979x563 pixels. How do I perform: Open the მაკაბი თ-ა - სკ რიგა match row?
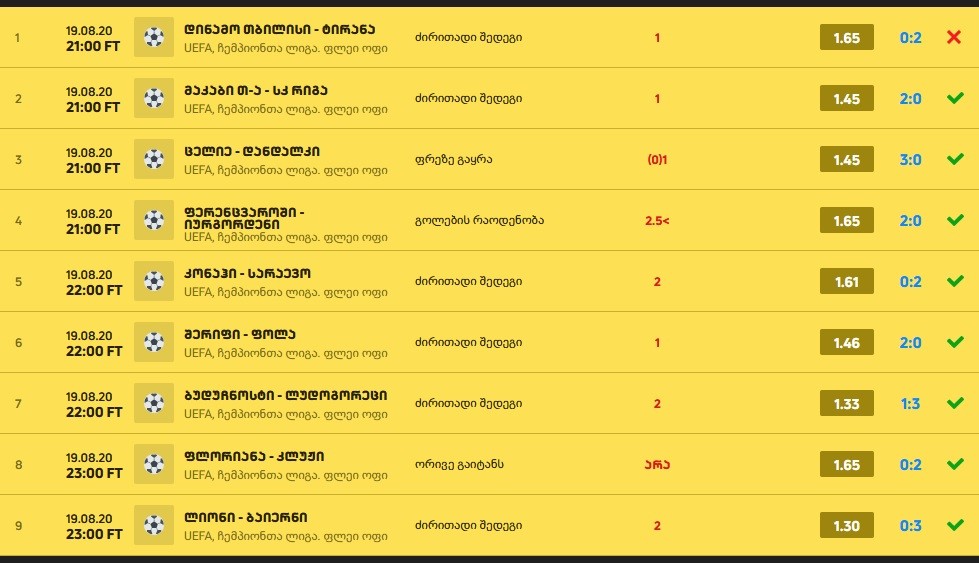click(x=256, y=90)
